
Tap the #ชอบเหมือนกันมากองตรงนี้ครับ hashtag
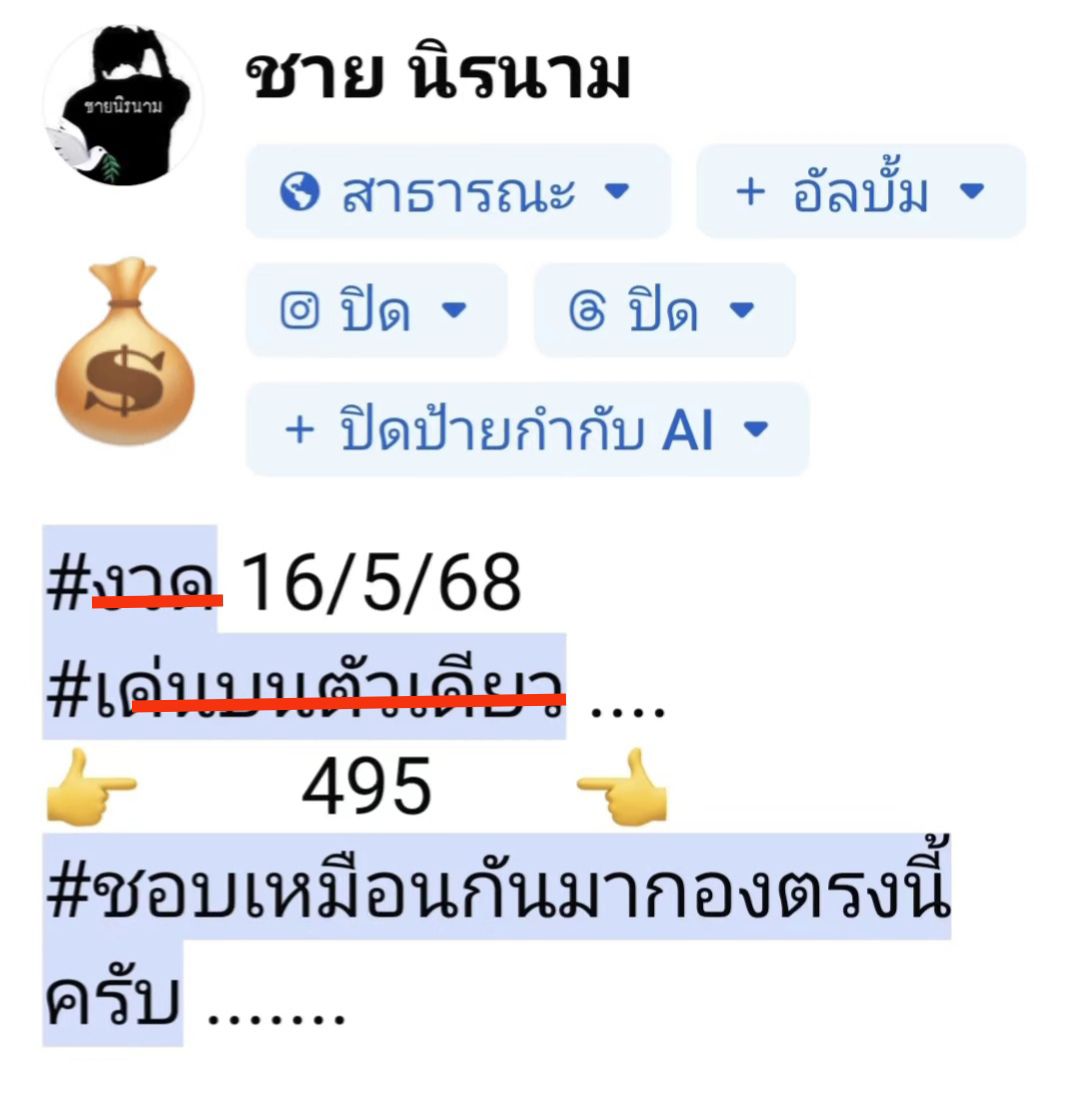(497, 885)
